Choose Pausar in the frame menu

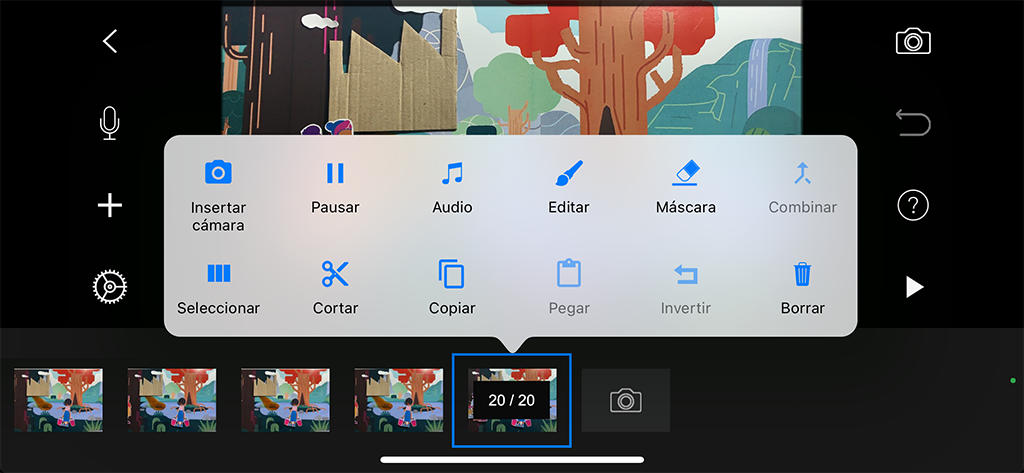click(x=335, y=187)
